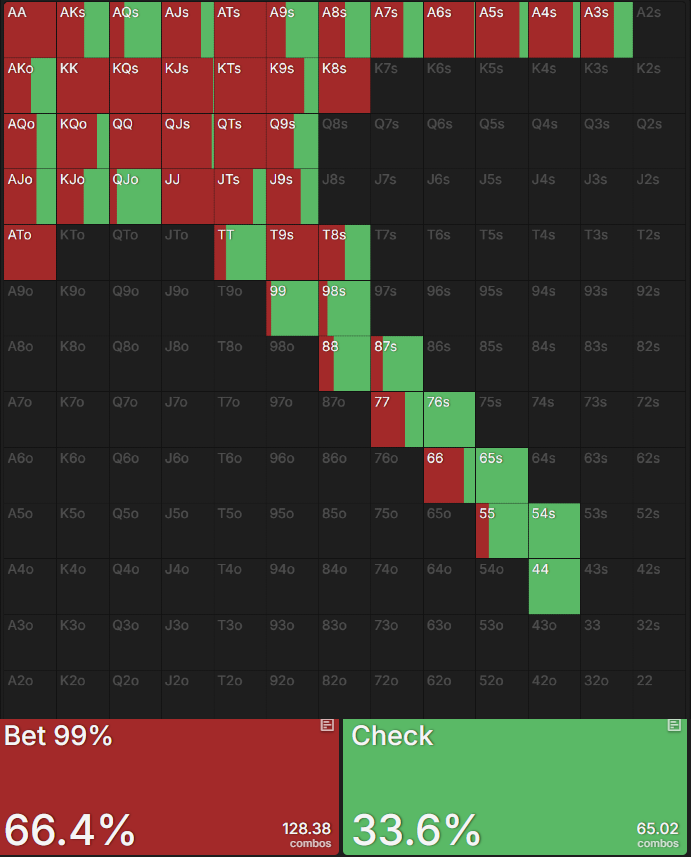Screen dimensions: 691x857
Task: Open the ATo hand cell
Action: [30, 252]
